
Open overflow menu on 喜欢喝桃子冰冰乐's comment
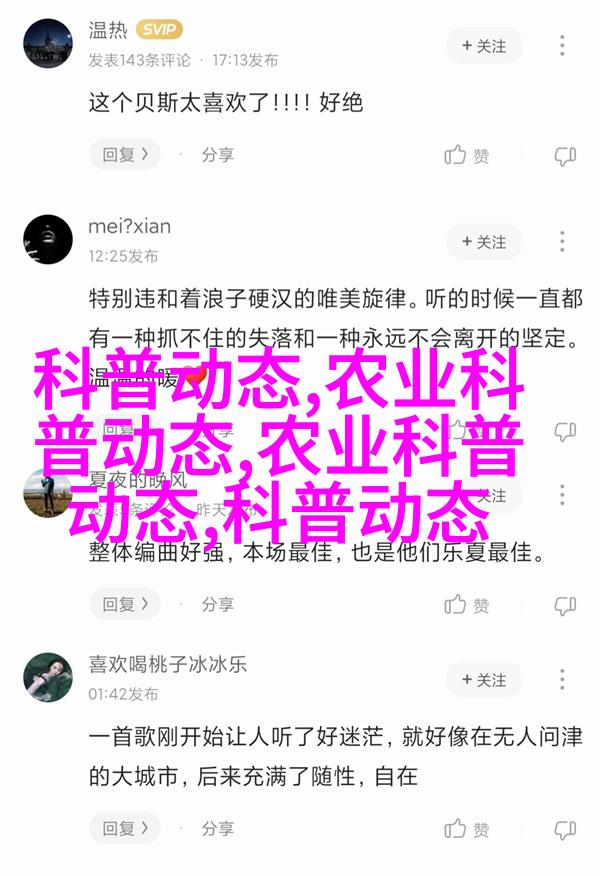click(x=564, y=680)
